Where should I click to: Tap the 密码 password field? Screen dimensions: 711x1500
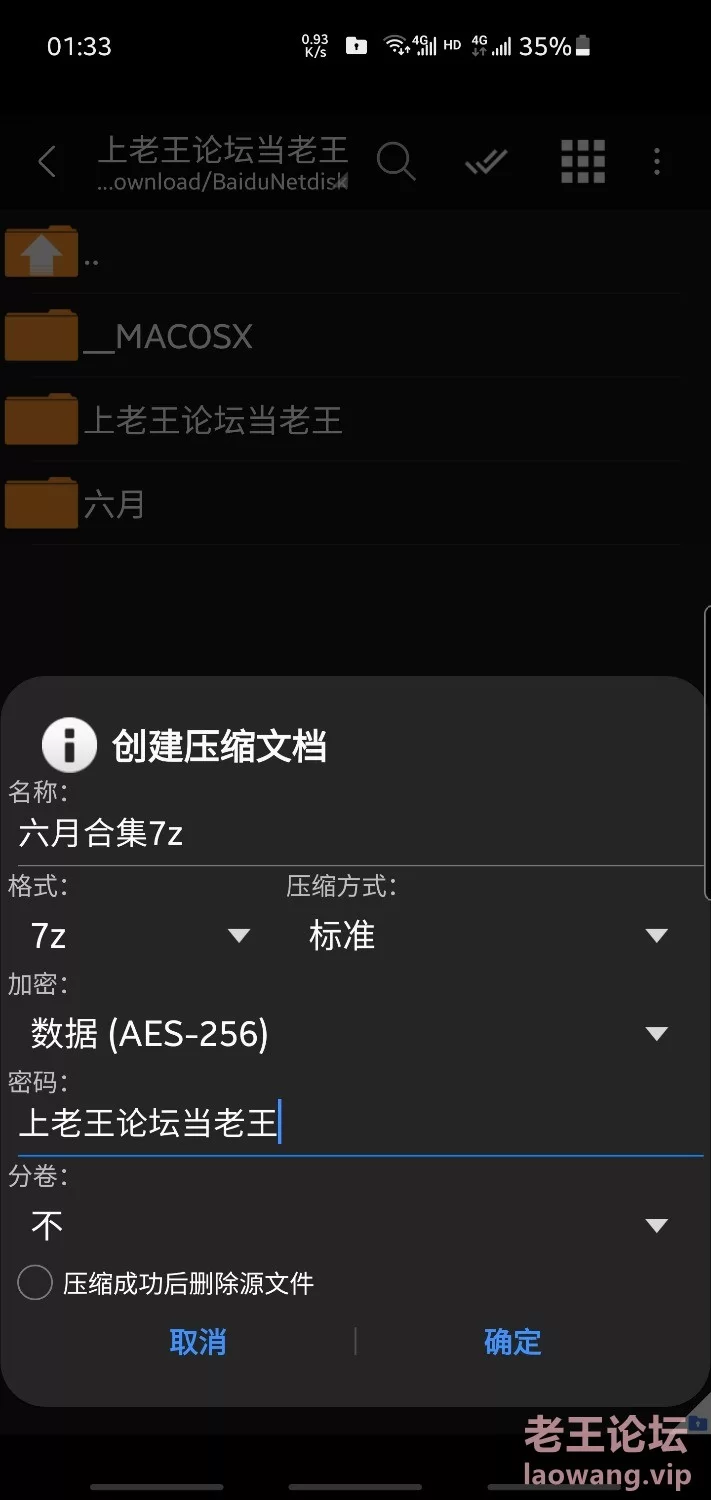[355, 1124]
